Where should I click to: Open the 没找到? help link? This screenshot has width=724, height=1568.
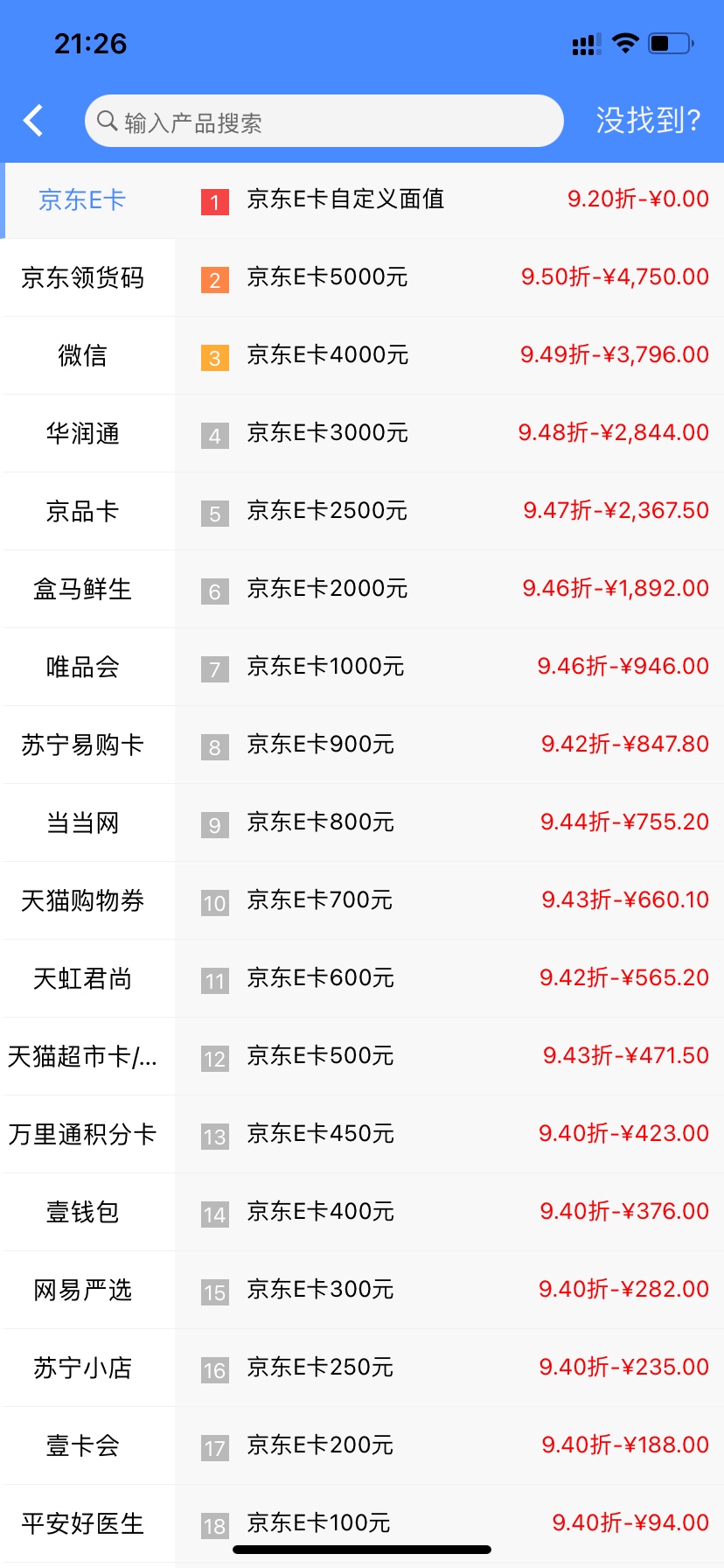click(x=648, y=121)
